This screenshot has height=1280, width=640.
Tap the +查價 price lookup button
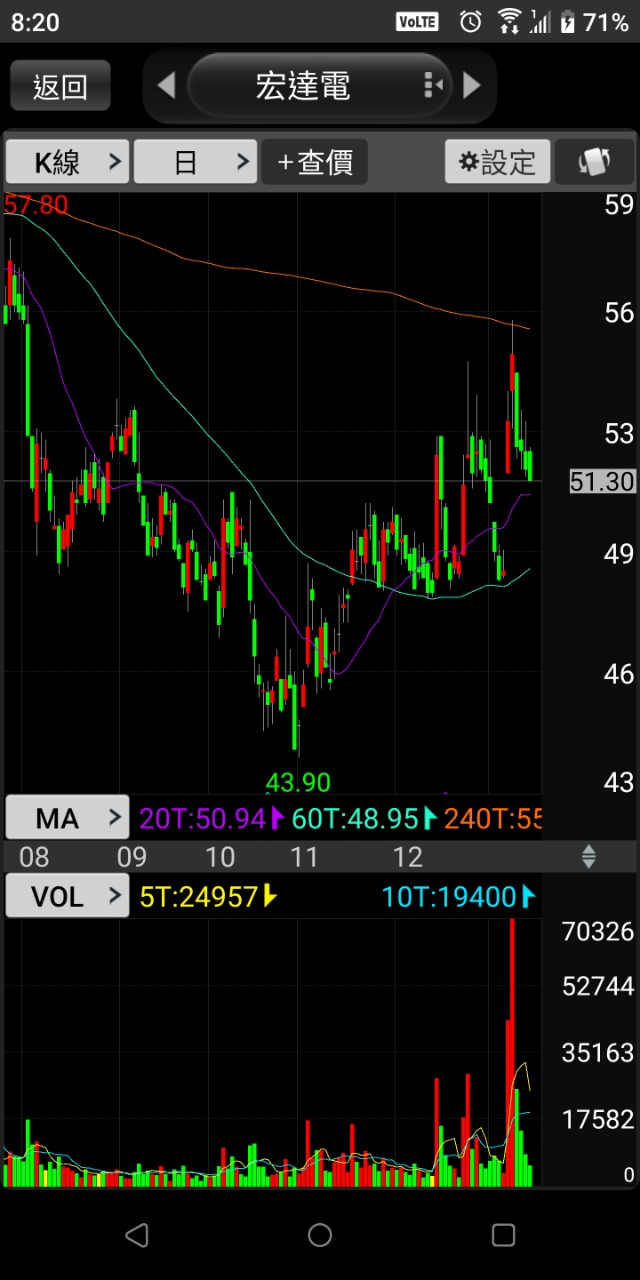(x=315, y=162)
